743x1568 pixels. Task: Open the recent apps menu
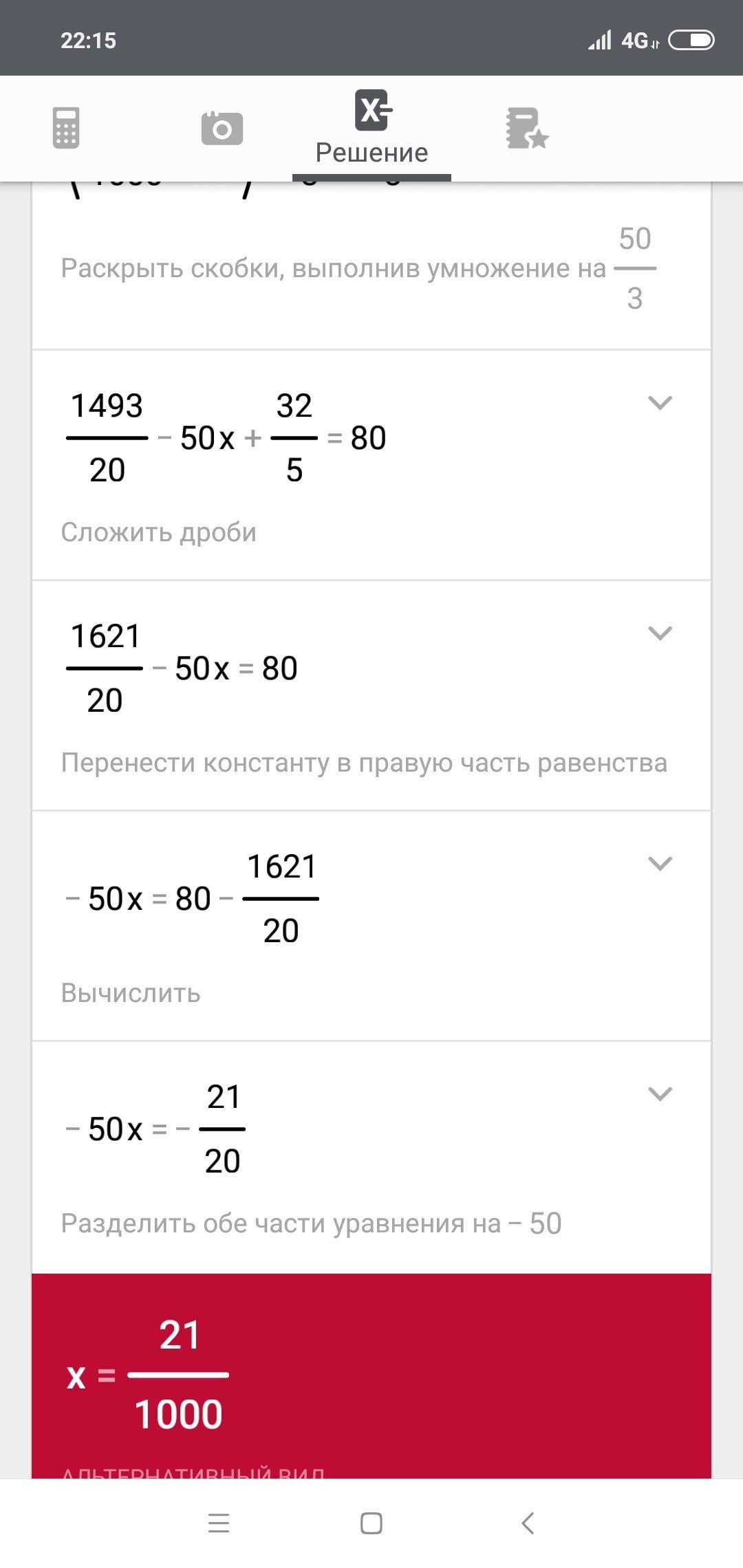pos(219,1523)
